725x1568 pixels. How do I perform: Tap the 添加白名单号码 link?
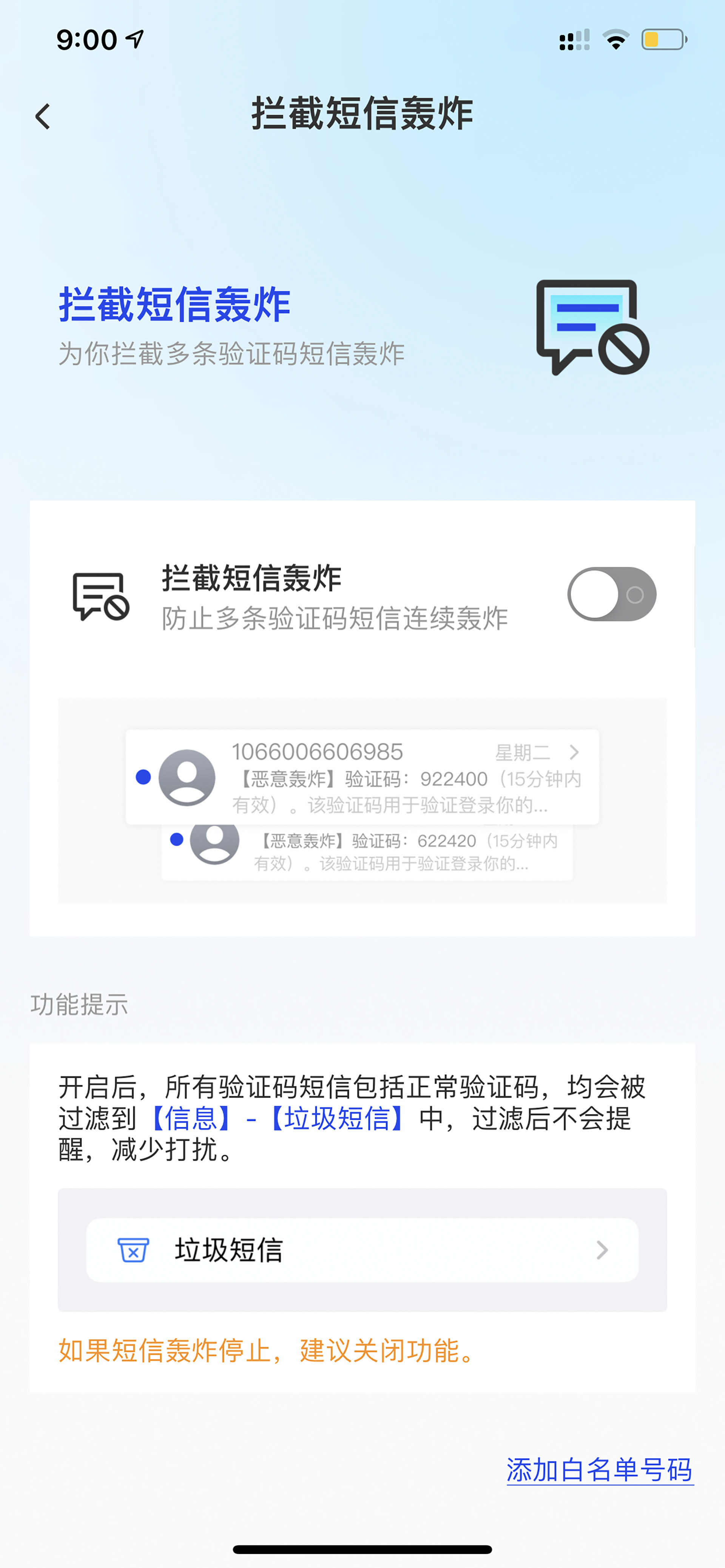[x=600, y=1470]
